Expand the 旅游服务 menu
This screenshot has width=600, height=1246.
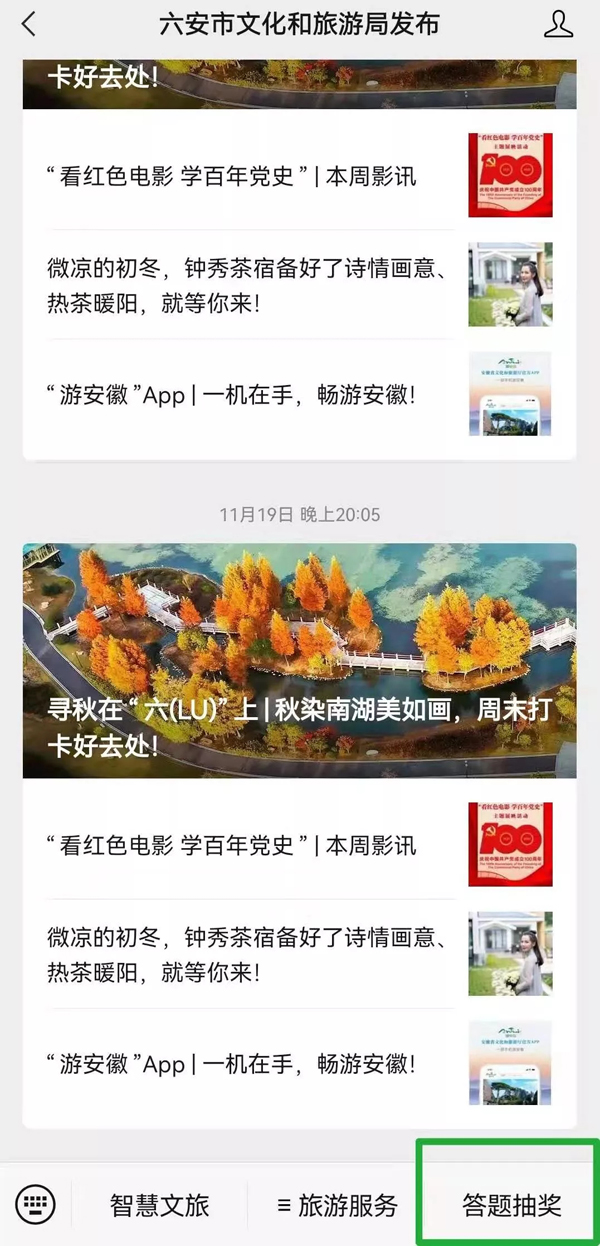(337, 1204)
